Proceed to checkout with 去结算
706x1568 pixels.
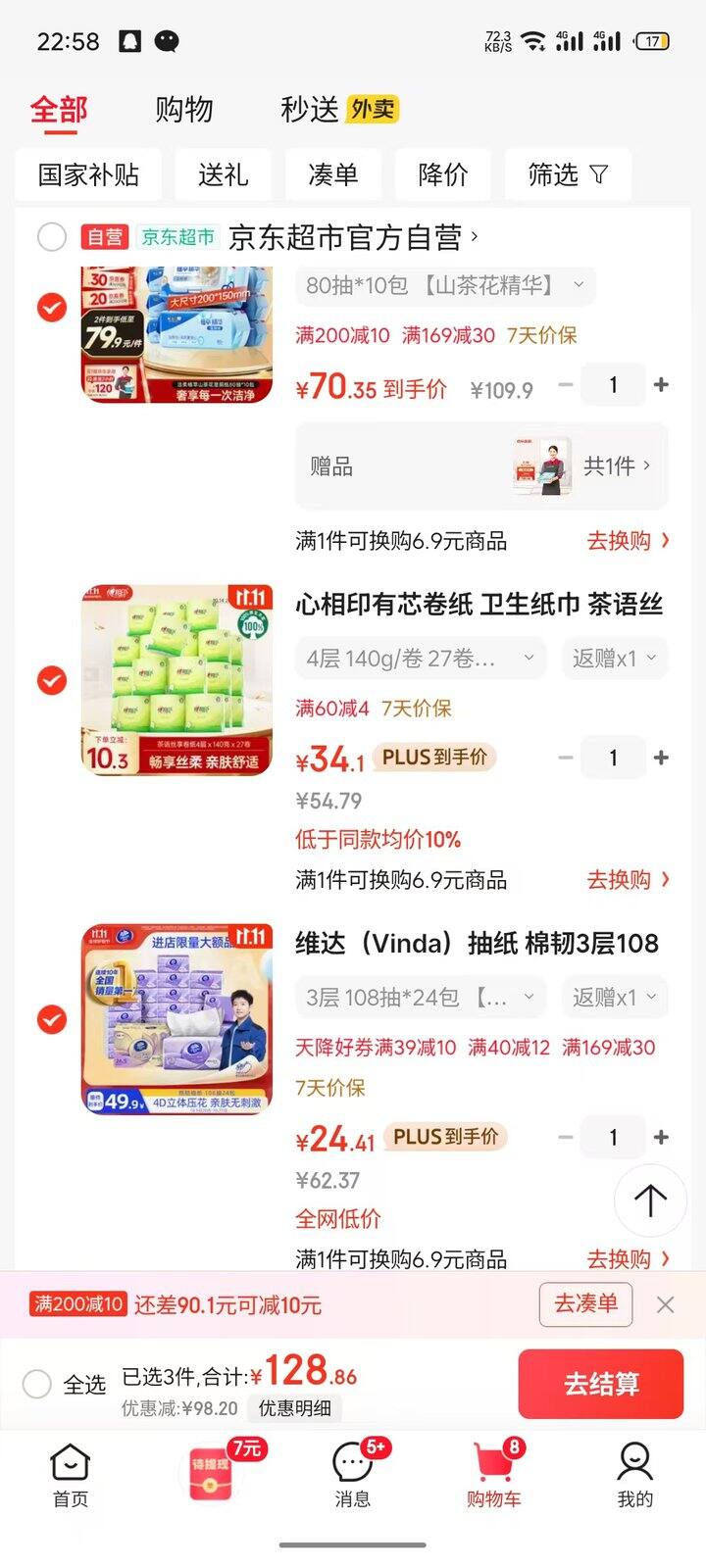[600, 1384]
